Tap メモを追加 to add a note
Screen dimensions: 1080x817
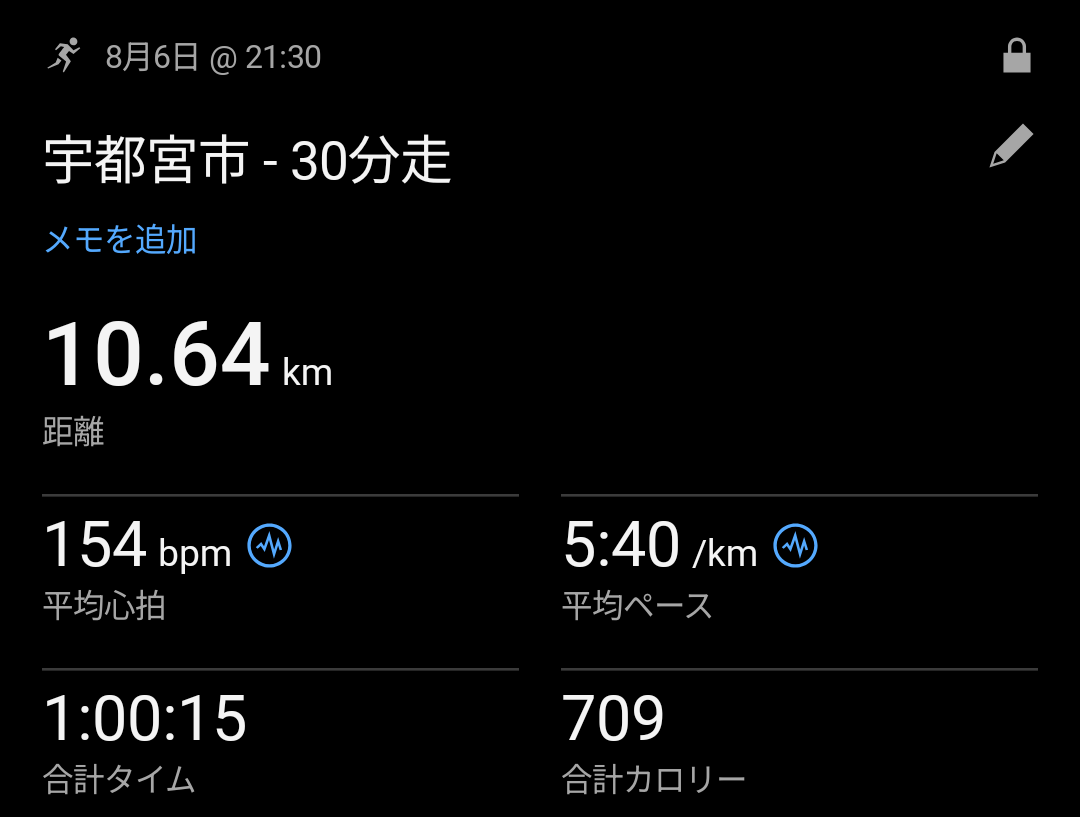pos(120,240)
